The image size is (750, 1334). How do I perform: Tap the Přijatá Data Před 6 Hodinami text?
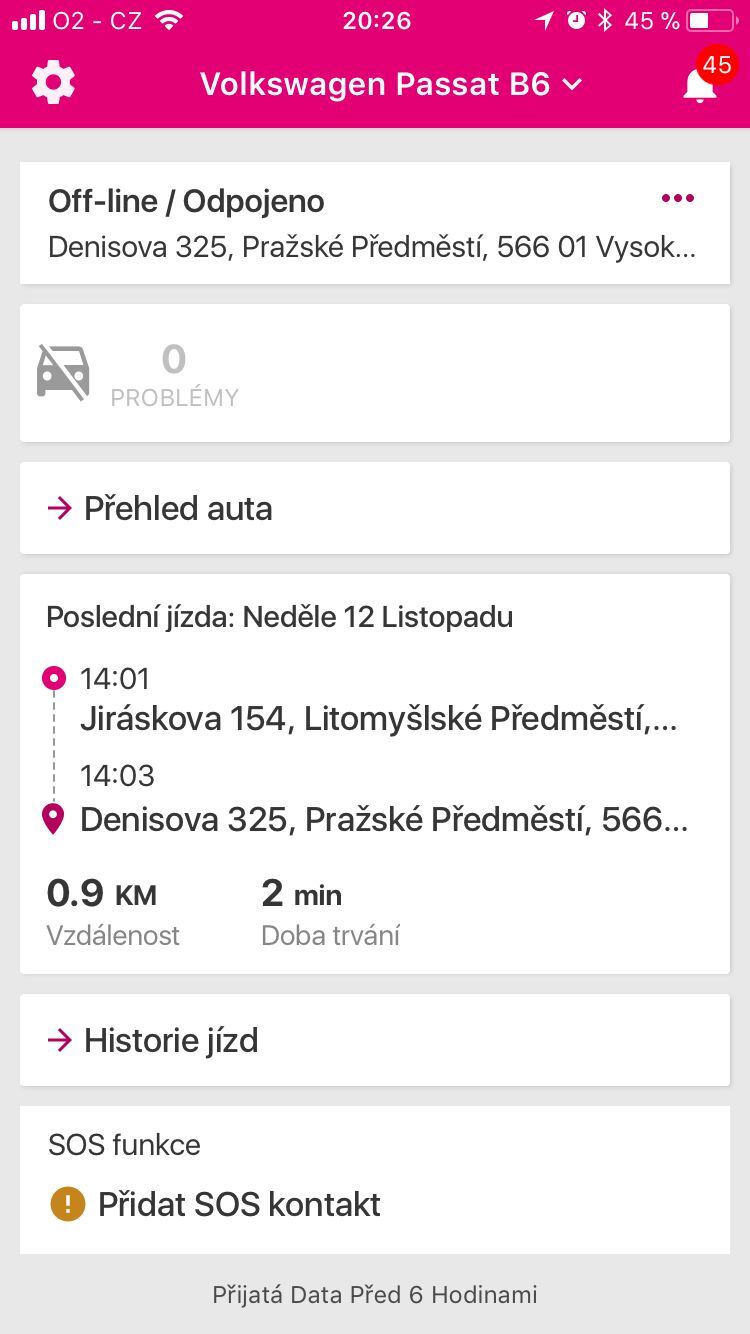(x=375, y=1294)
